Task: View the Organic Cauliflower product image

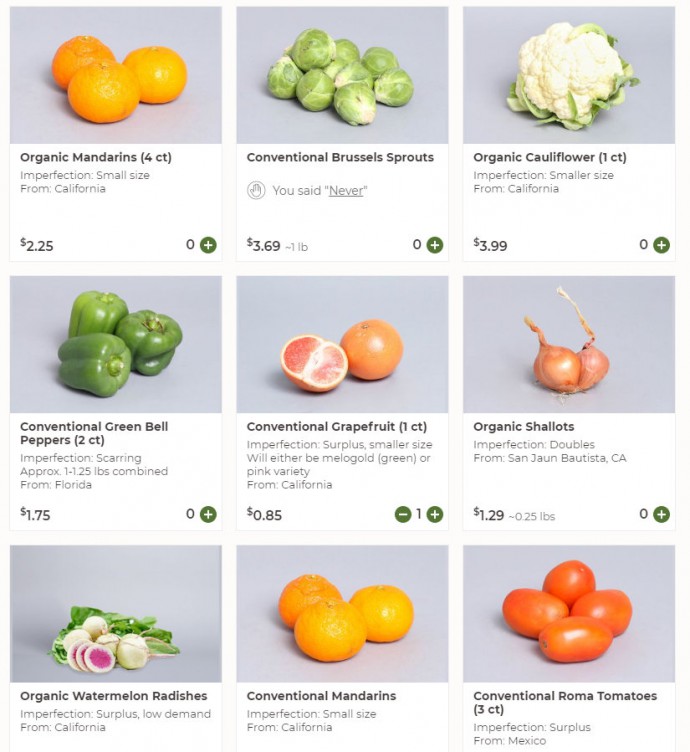Action: tap(568, 75)
